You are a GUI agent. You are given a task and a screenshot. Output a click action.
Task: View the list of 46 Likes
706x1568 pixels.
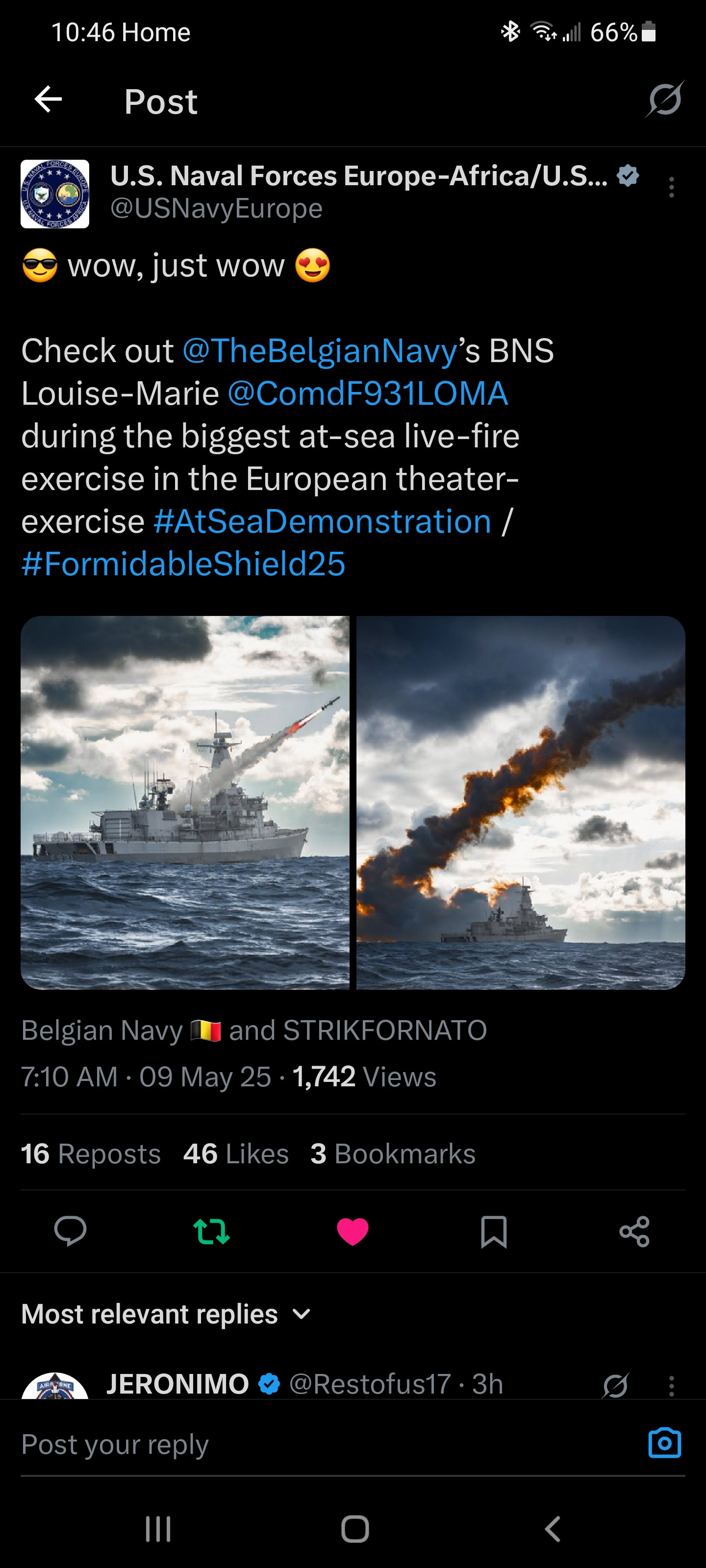click(x=236, y=1153)
